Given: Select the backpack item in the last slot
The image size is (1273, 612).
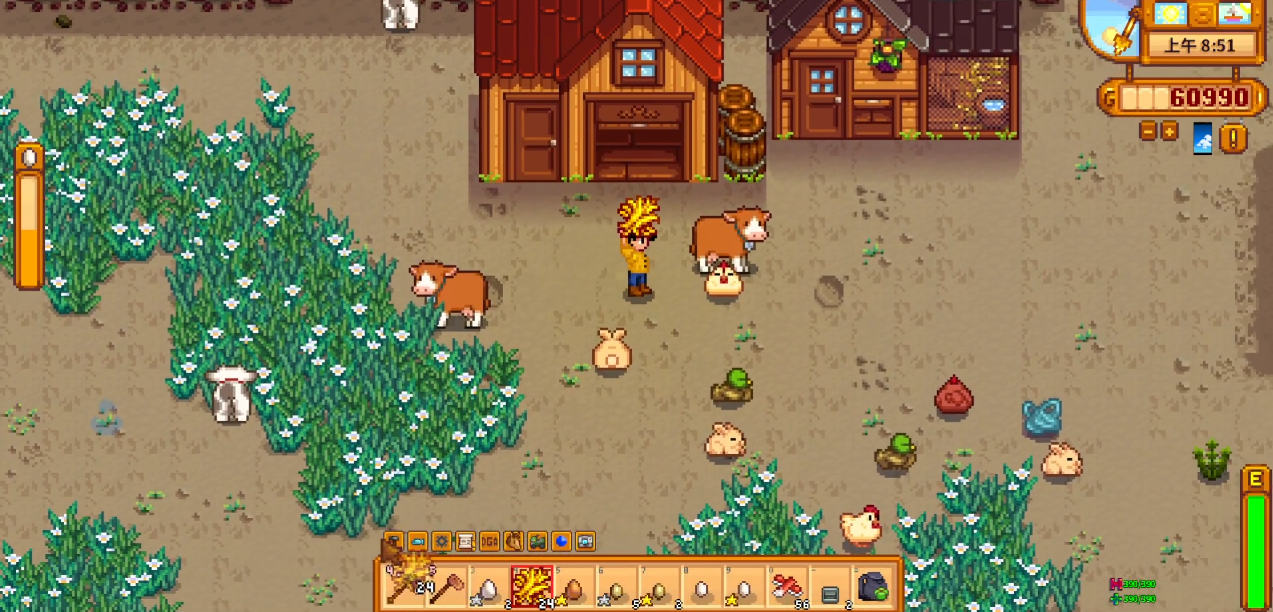Looking at the screenshot, I should tap(874, 587).
